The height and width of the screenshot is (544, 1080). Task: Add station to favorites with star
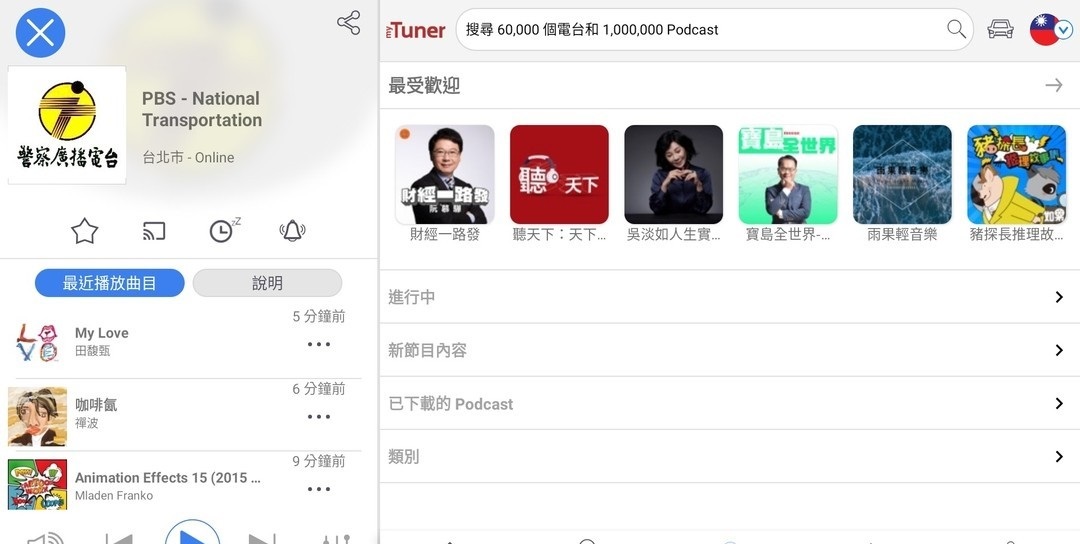(85, 232)
